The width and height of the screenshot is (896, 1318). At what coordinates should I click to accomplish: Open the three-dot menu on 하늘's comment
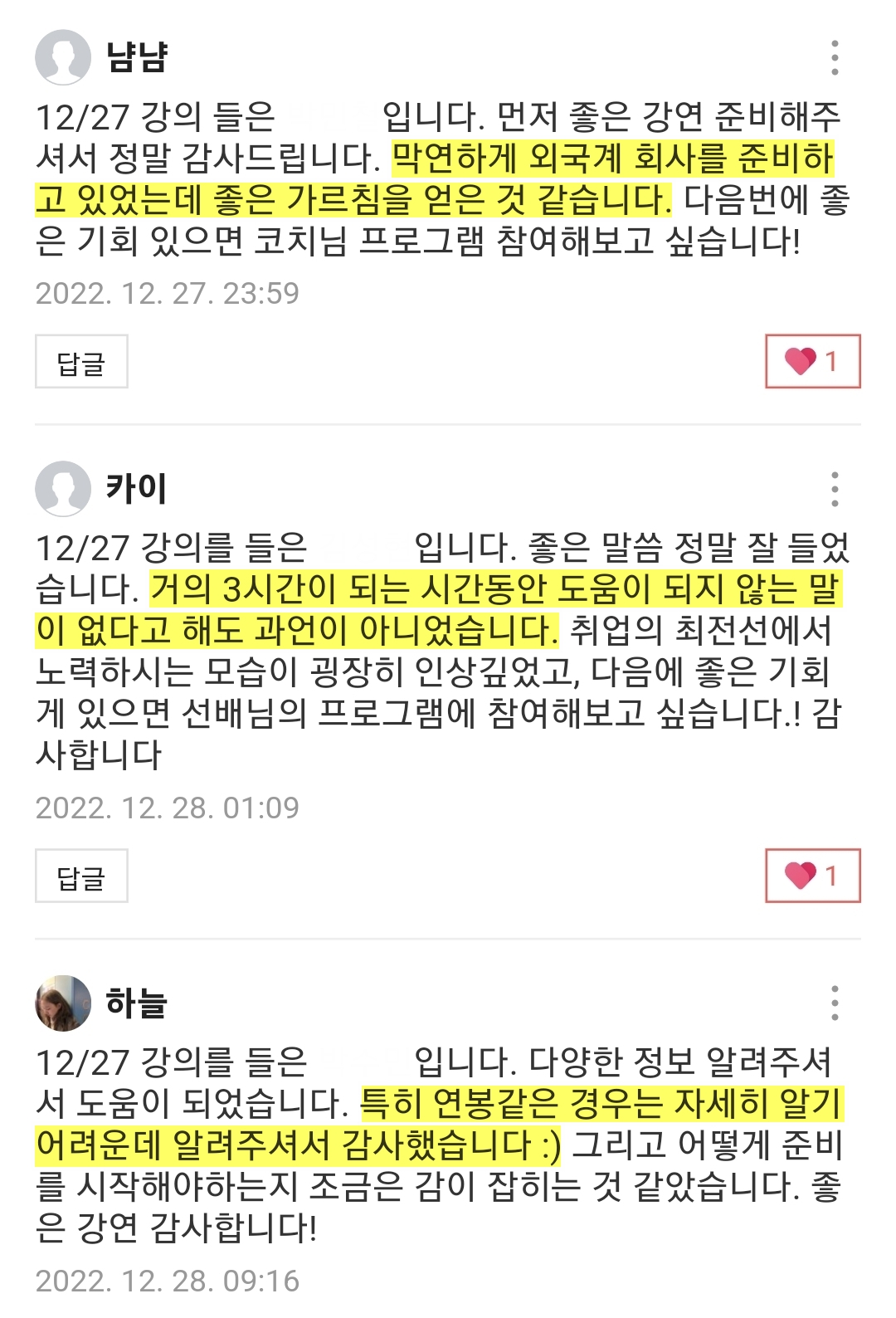(x=834, y=1003)
